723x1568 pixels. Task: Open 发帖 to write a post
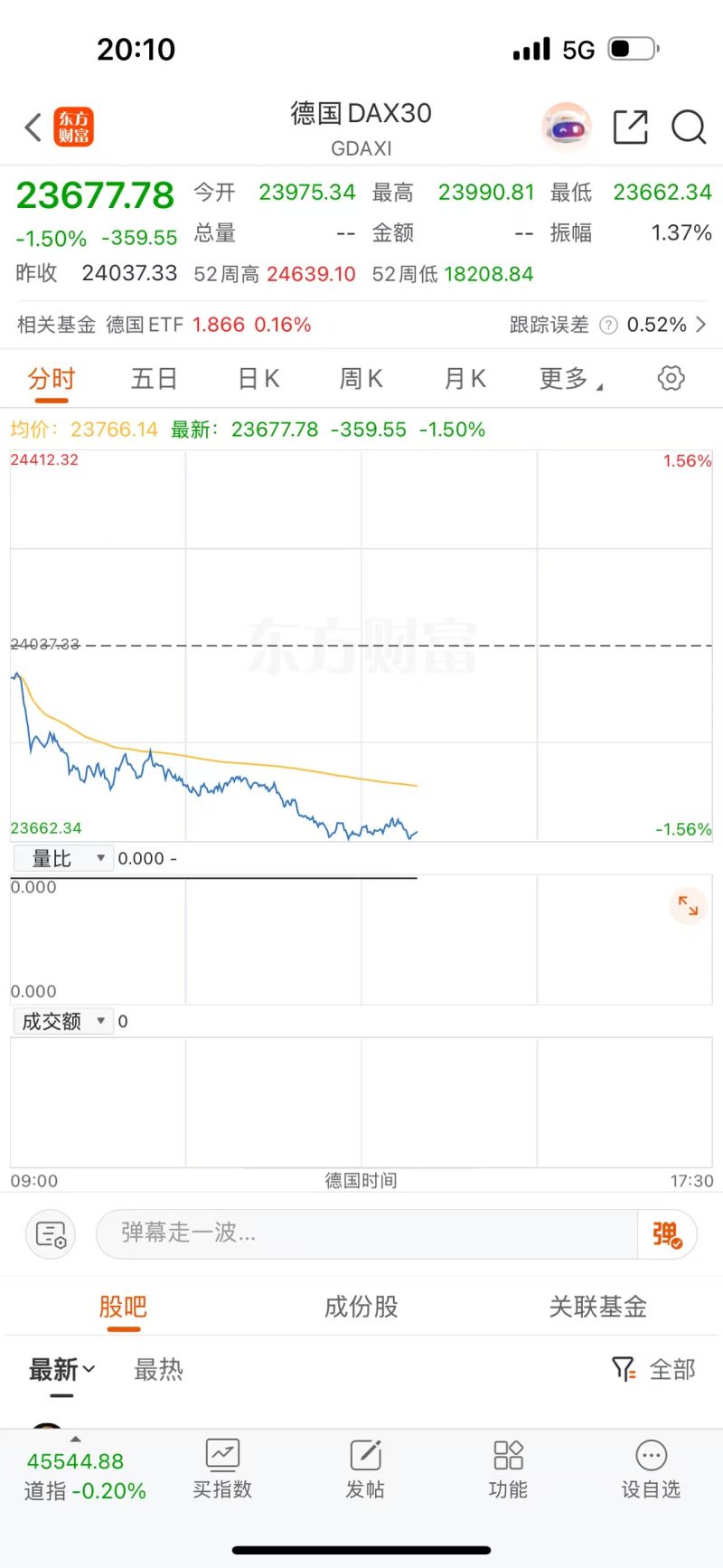[365, 1469]
